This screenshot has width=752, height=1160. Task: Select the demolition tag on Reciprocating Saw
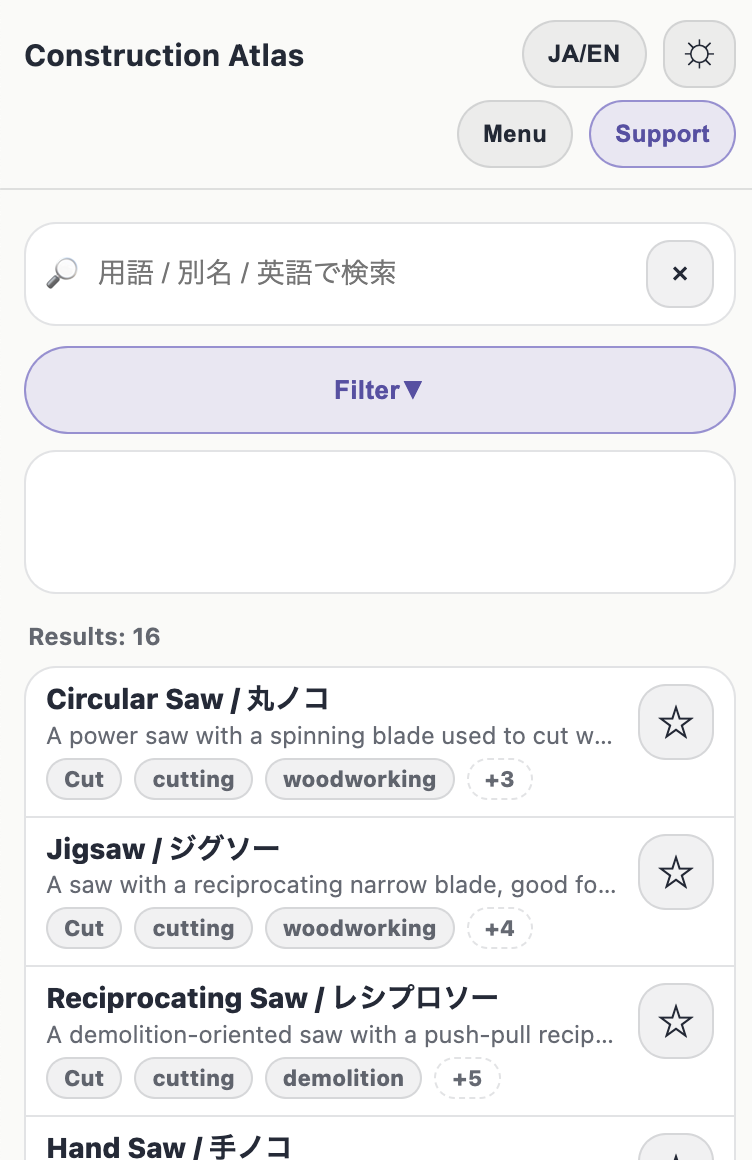click(343, 1078)
